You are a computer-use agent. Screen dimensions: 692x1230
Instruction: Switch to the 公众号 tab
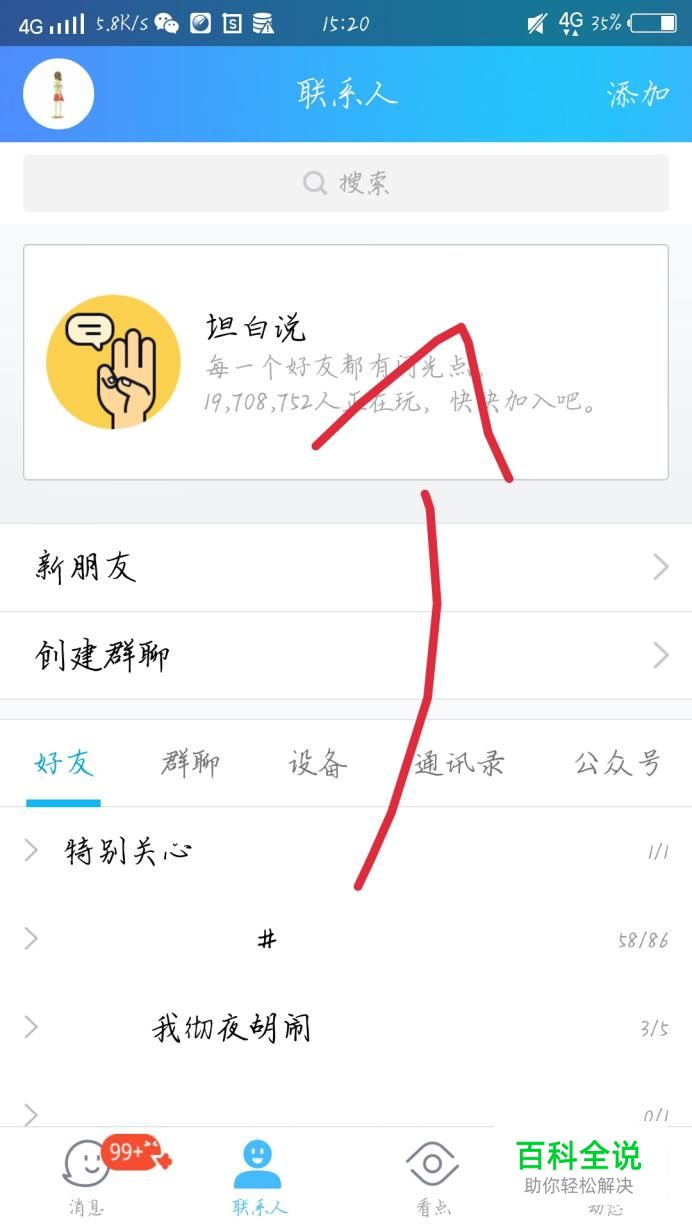[x=617, y=764]
